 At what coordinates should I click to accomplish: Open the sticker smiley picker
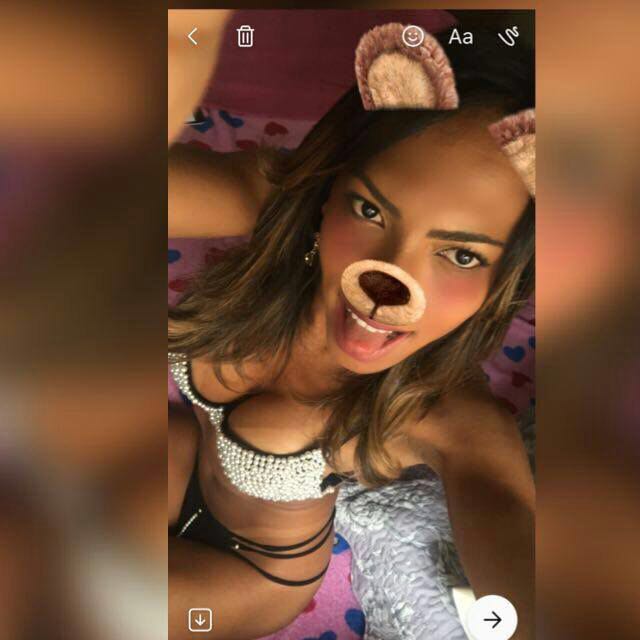click(413, 36)
